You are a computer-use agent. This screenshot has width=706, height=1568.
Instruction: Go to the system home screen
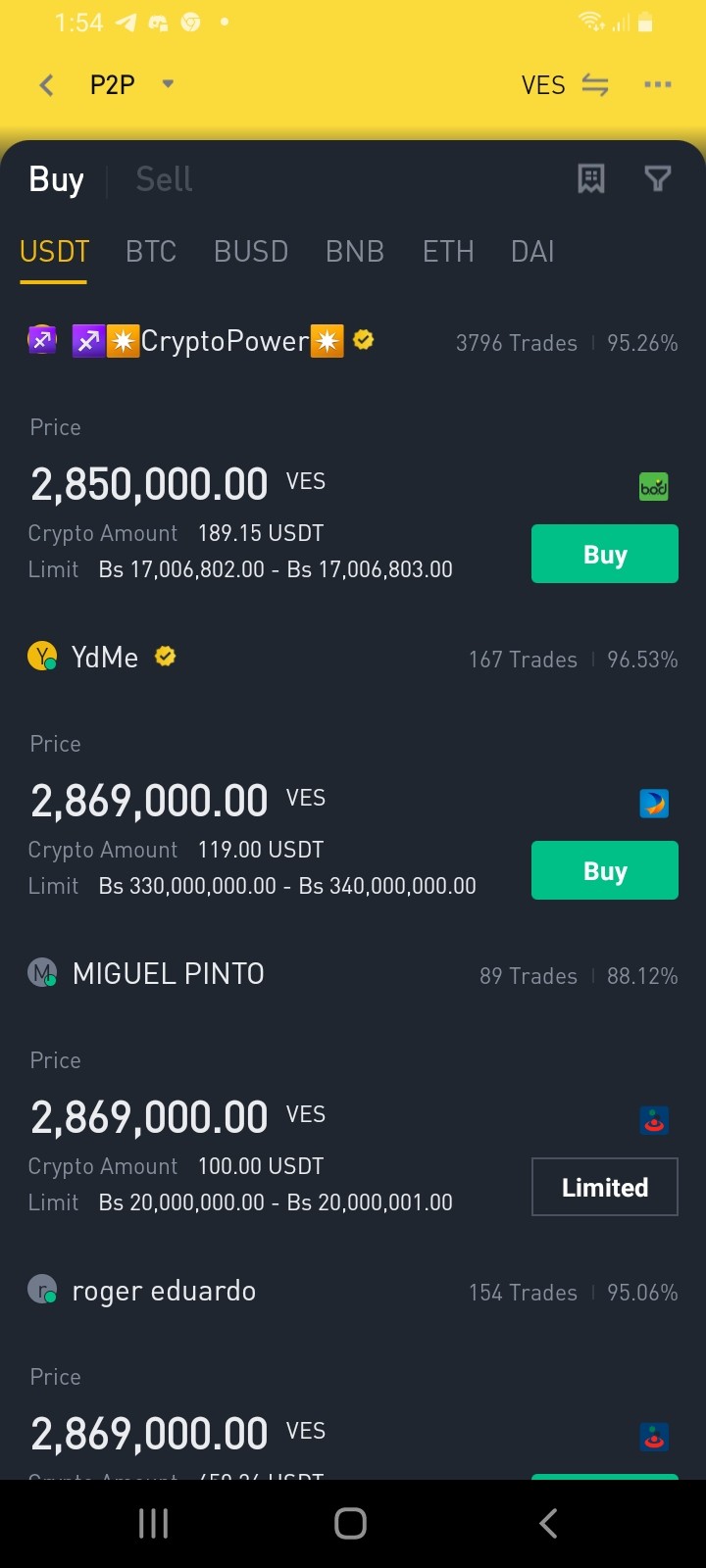coord(350,1524)
